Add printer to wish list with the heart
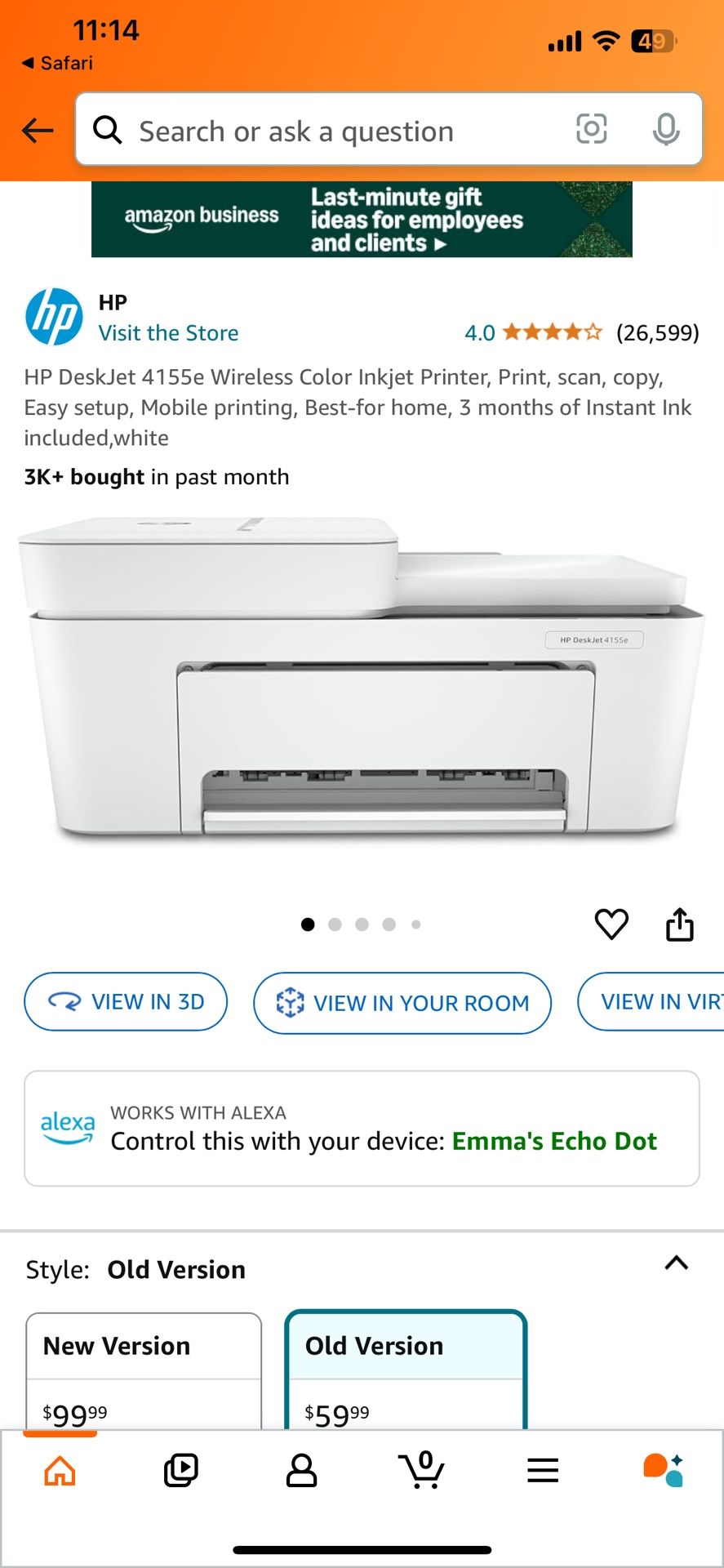Screen dimensions: 724x1568 coord(611,924)
